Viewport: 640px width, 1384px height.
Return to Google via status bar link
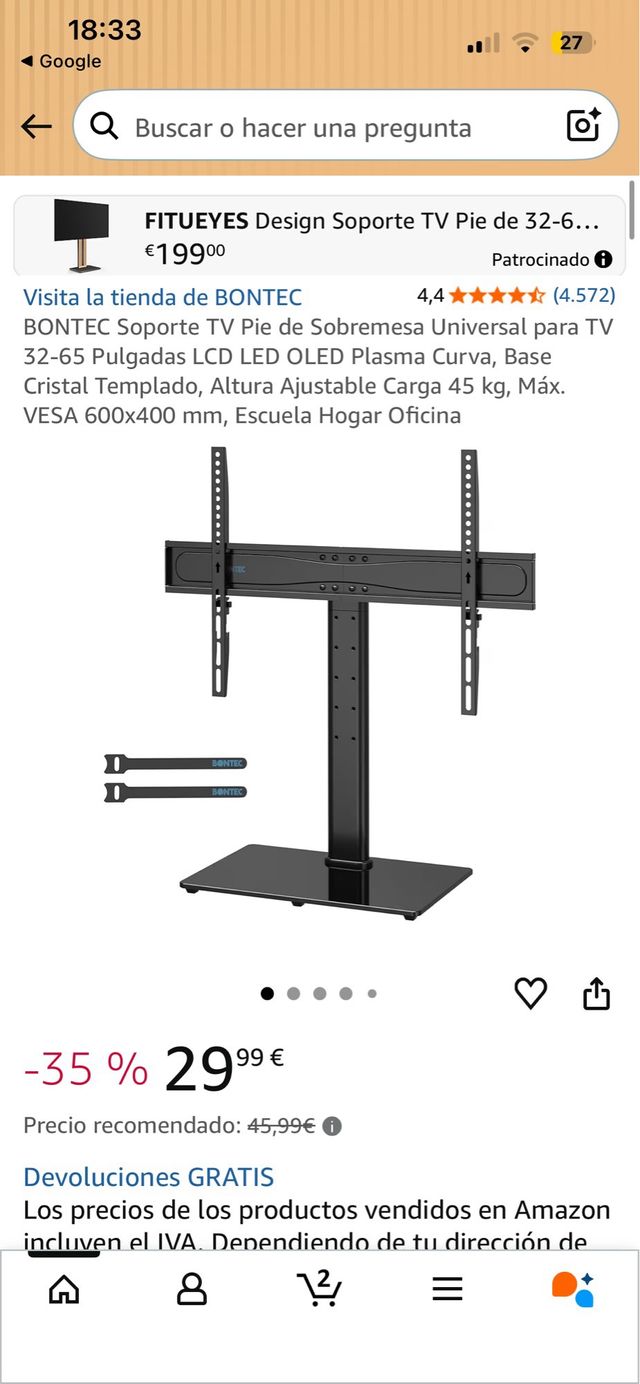click(x=62, y=62)
